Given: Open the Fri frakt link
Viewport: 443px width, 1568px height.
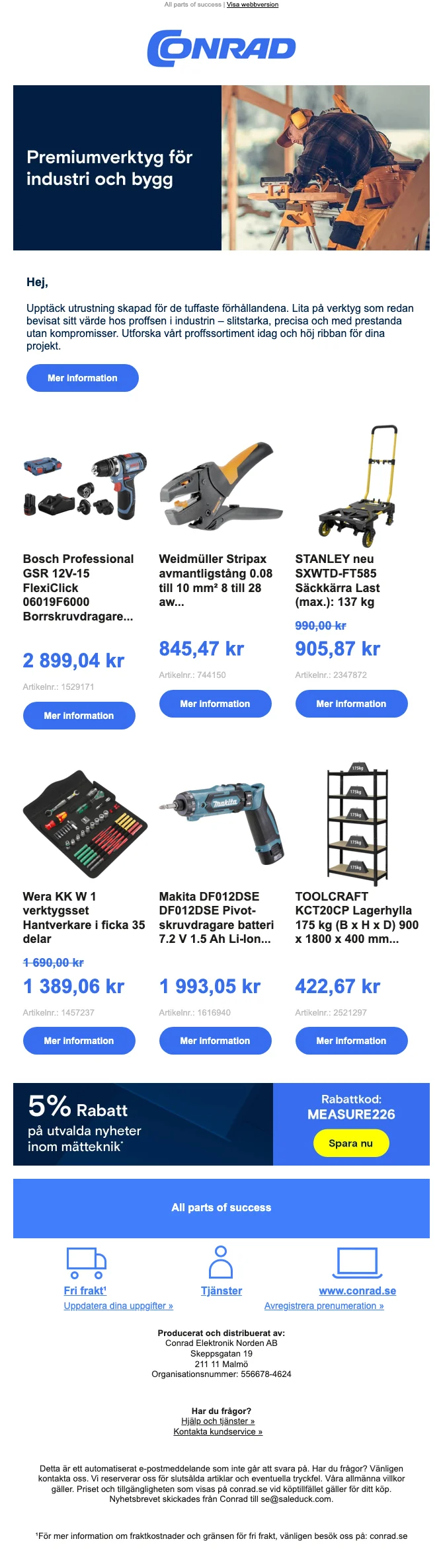Looking at the screenshot, I should [x=85, y=1290].
